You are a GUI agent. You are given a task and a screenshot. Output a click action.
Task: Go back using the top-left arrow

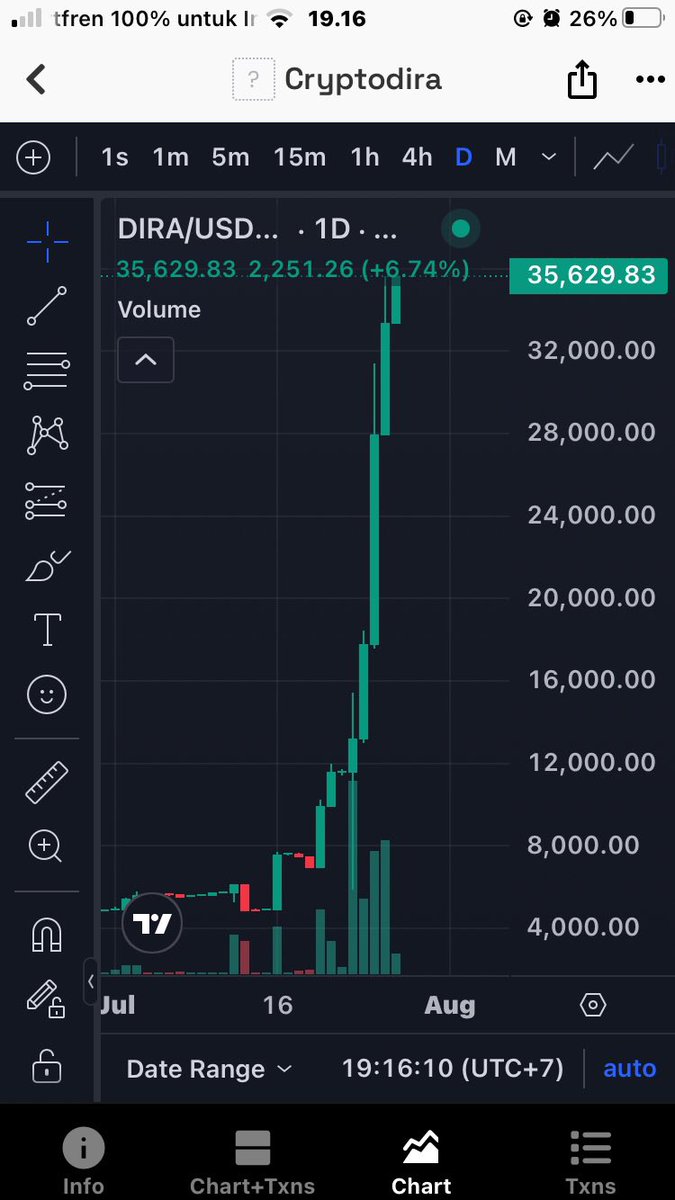[36, 79]
